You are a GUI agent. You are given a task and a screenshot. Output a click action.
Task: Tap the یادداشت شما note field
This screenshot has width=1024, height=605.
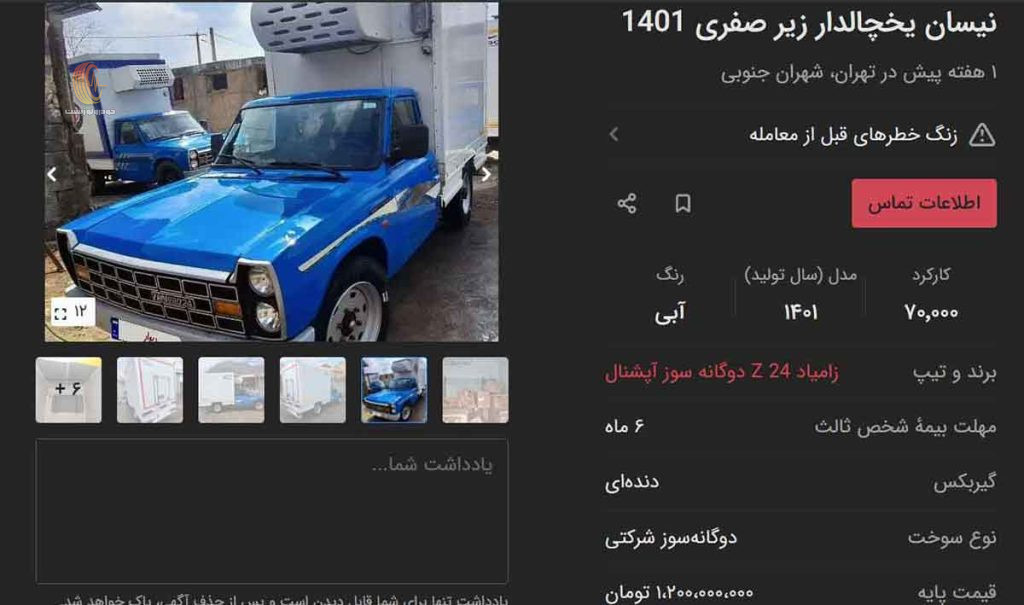tap(272, 510)
